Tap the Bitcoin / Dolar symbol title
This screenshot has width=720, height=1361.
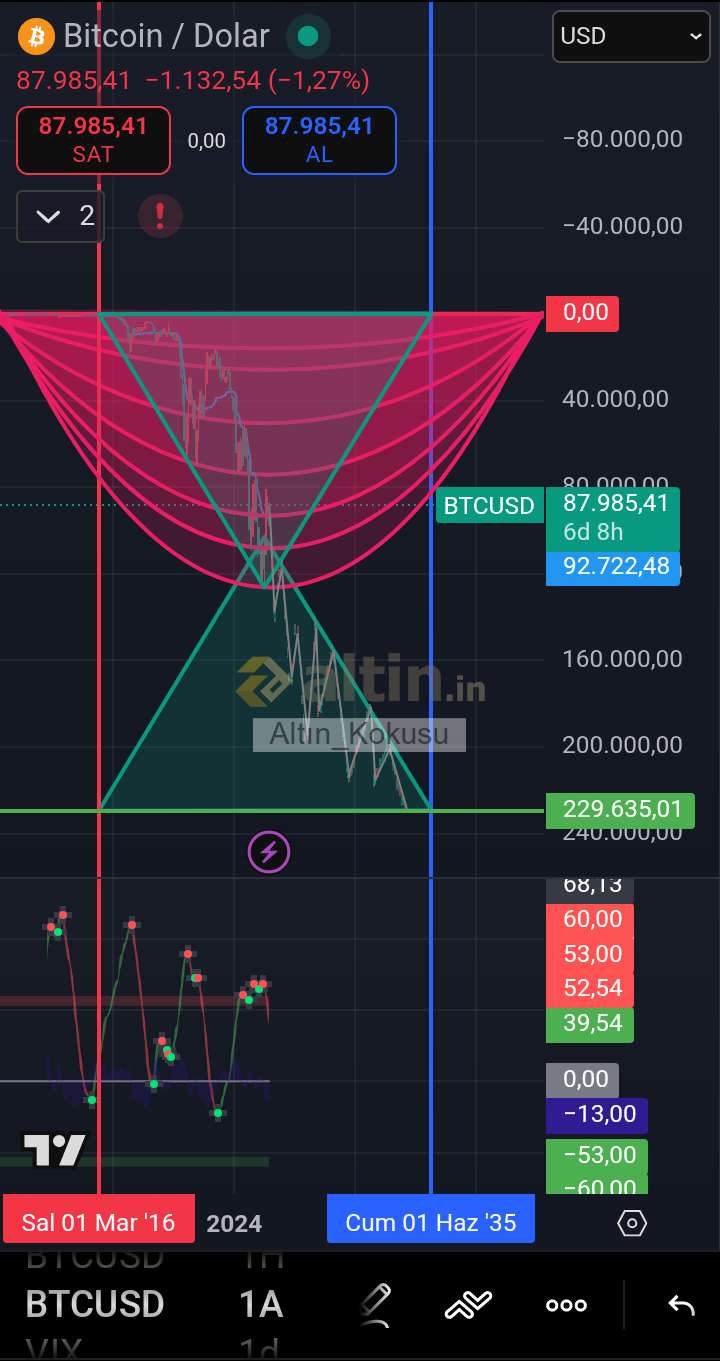click(166, 36)
